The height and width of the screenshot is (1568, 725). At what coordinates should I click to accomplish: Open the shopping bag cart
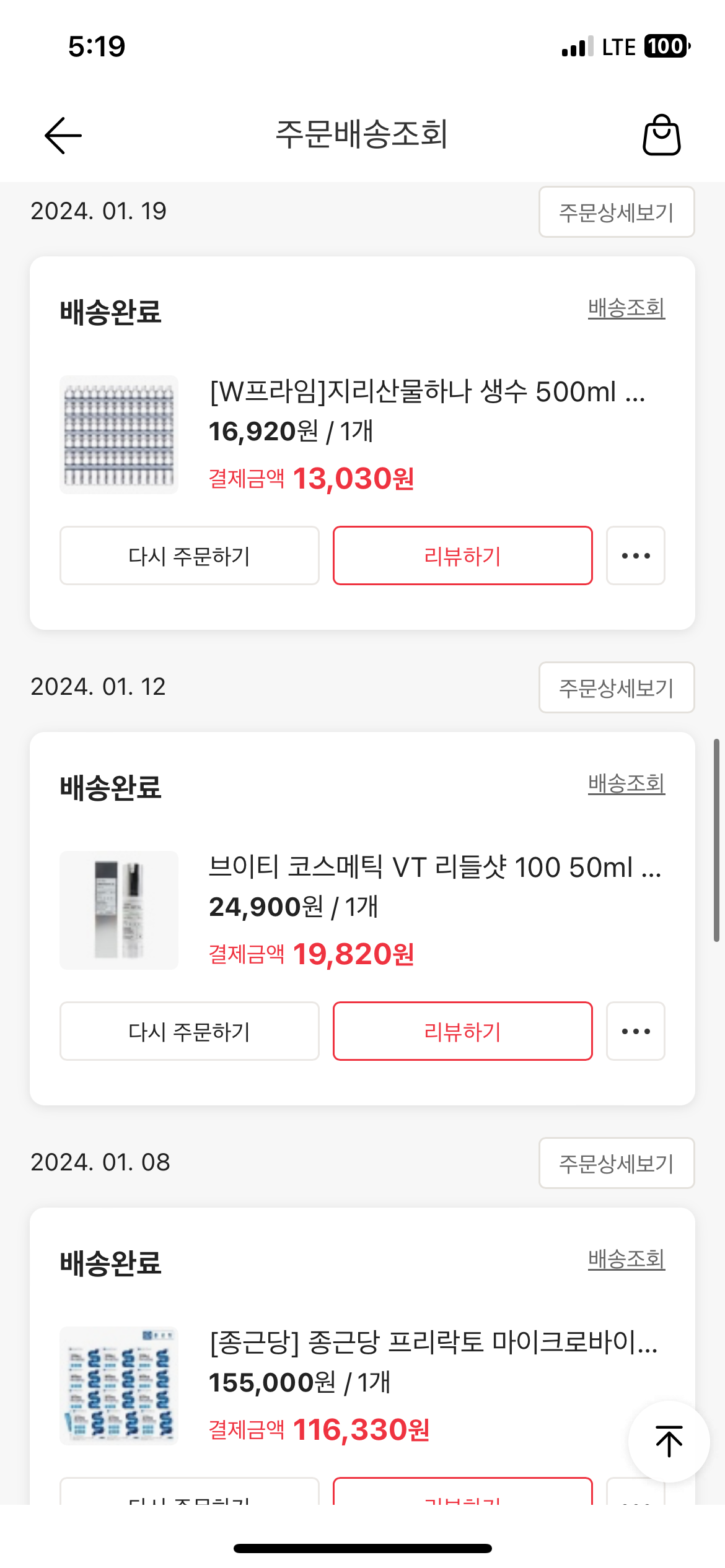[x=661, y=135]
